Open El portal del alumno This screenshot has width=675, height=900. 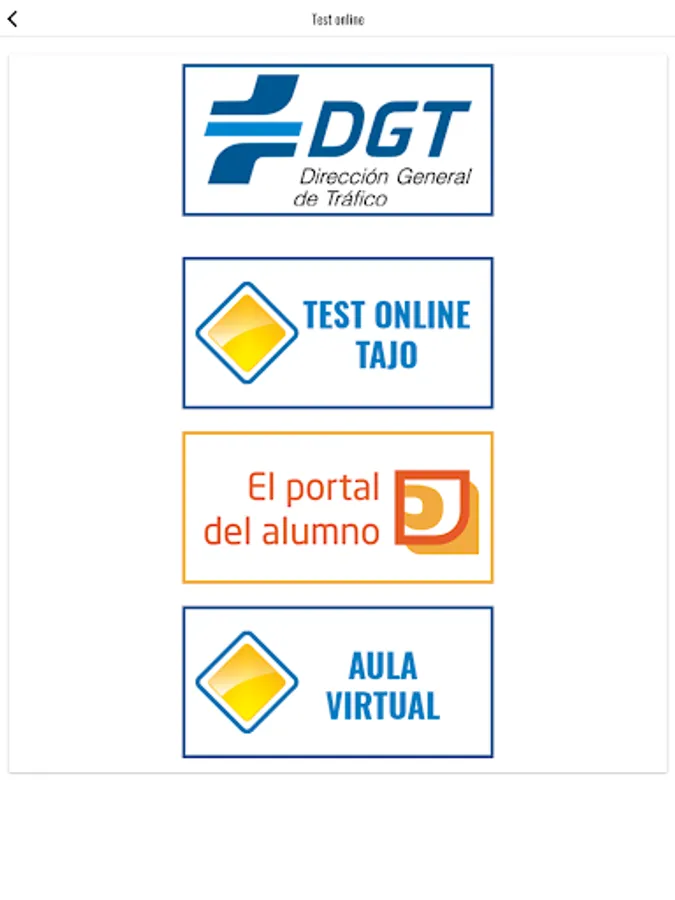(x=337, y=507)
